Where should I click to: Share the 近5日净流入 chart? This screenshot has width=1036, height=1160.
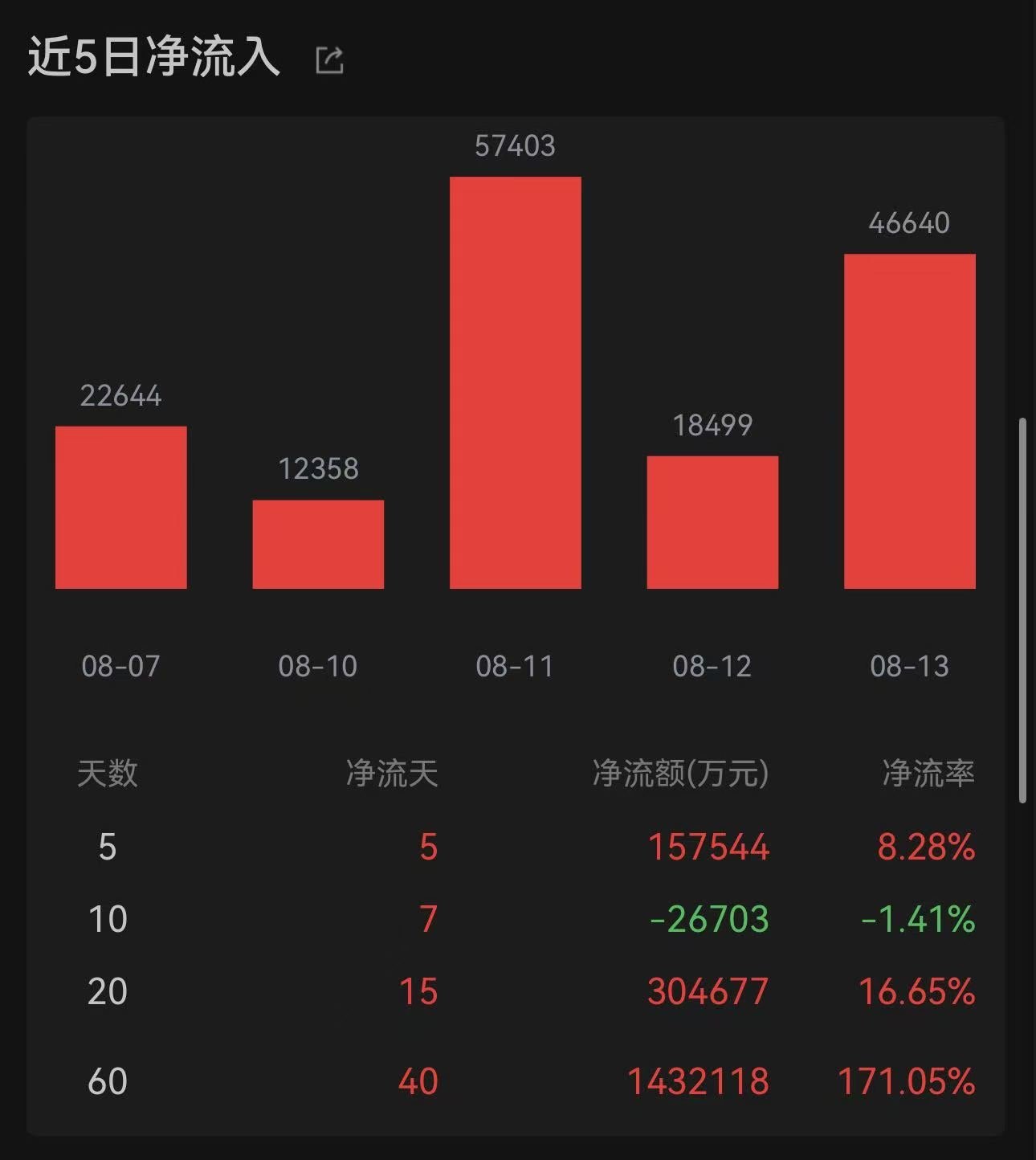(x=329, y=60)
